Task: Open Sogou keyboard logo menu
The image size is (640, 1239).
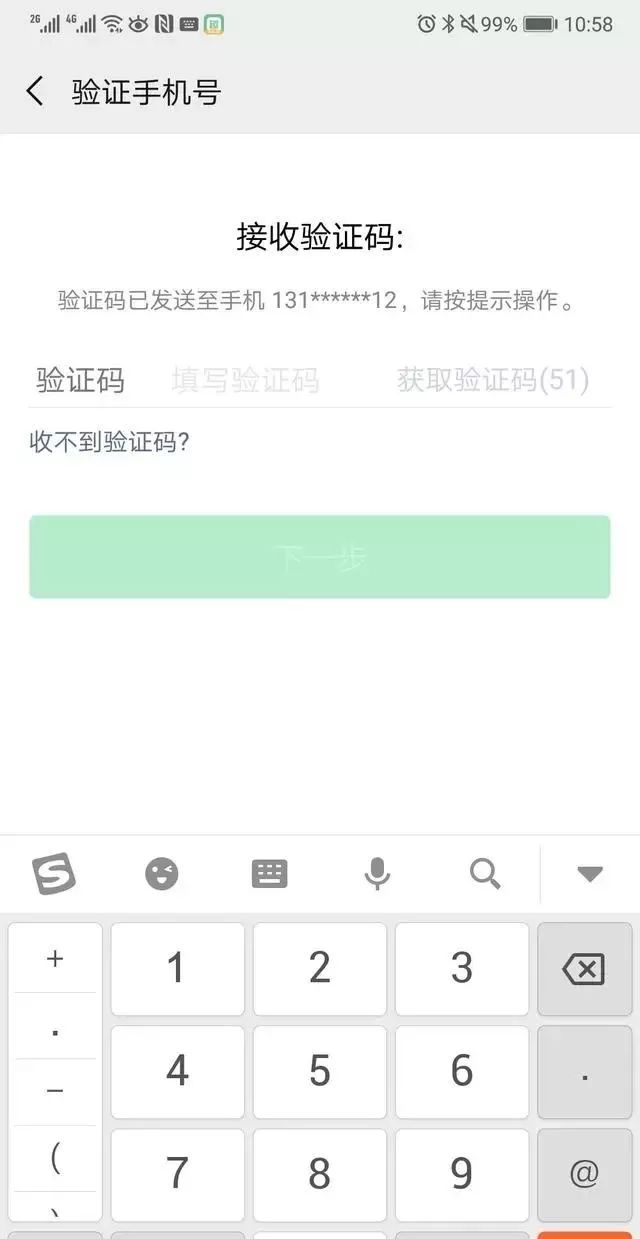Action: [54, 874]
